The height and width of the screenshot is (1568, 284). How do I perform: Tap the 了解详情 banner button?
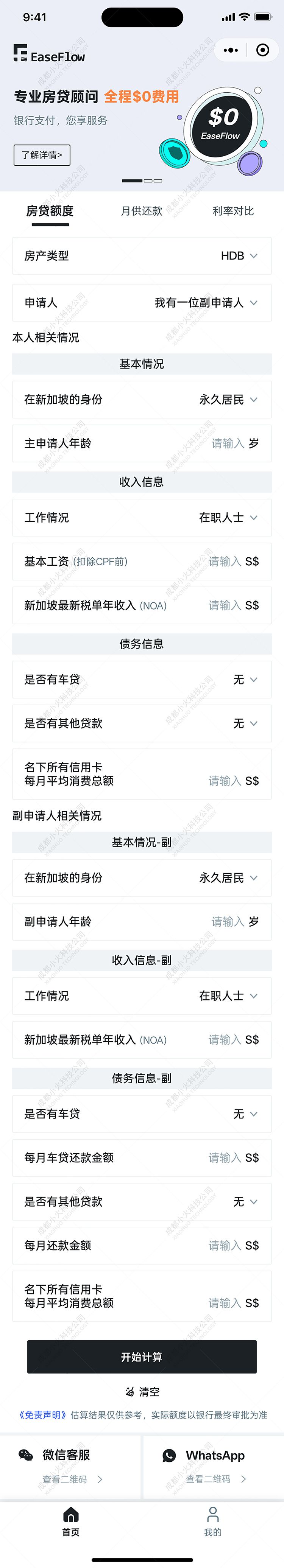42,155
